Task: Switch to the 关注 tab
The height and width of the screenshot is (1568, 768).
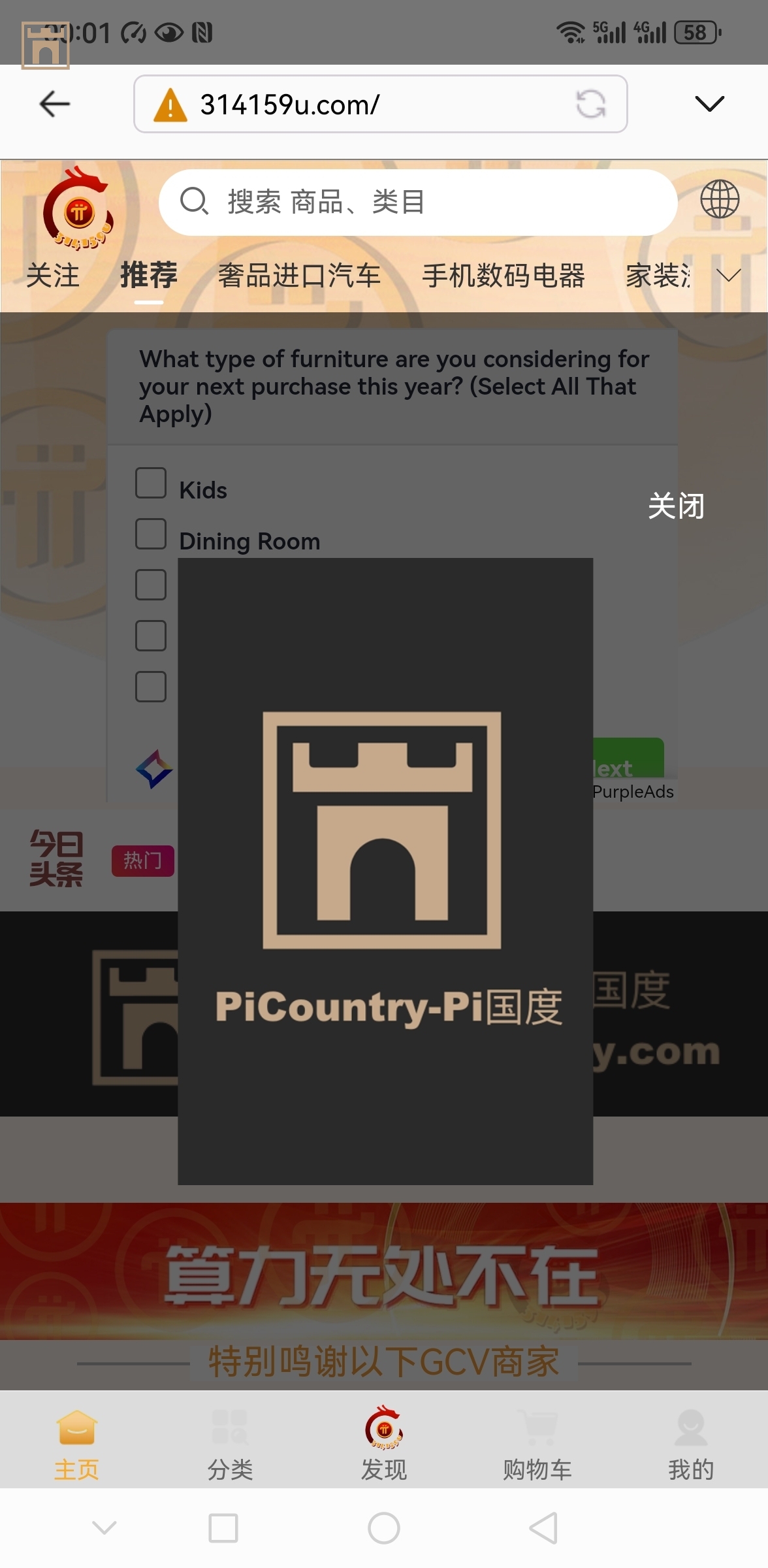Action: (53, 275)
